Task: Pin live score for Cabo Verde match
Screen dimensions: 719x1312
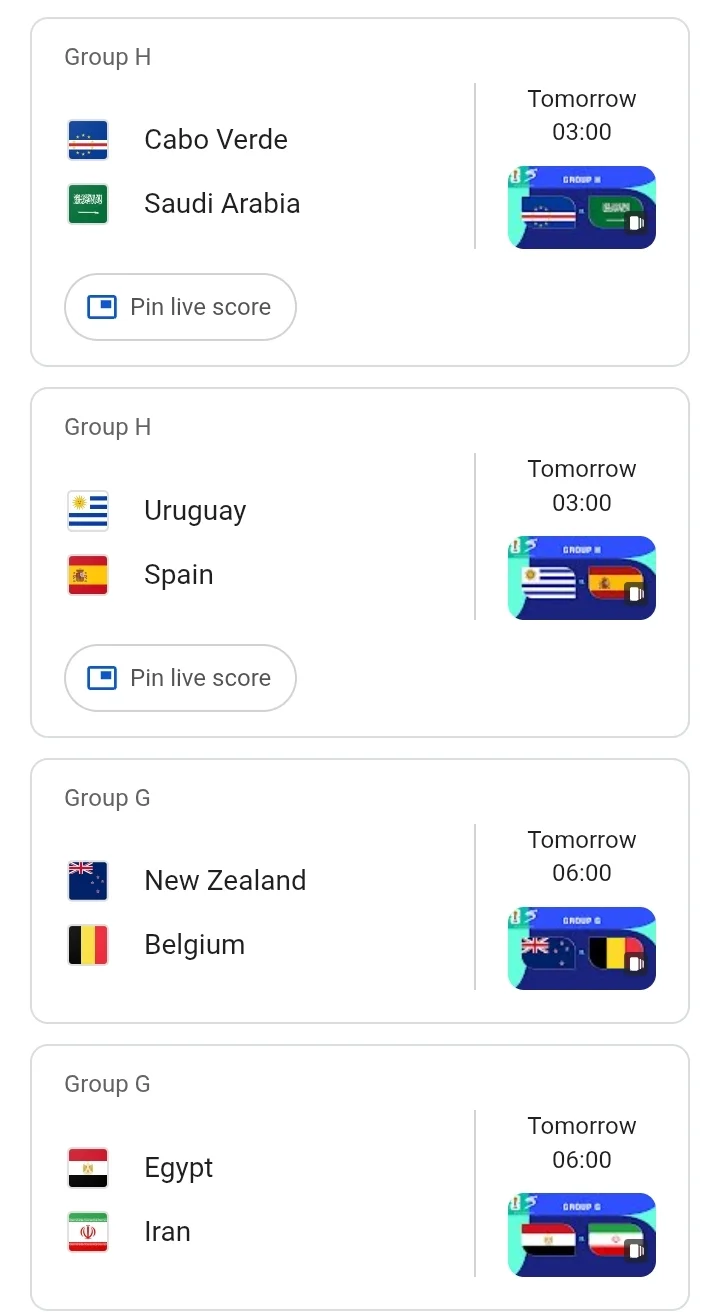Action: click(x=180, y=307)
